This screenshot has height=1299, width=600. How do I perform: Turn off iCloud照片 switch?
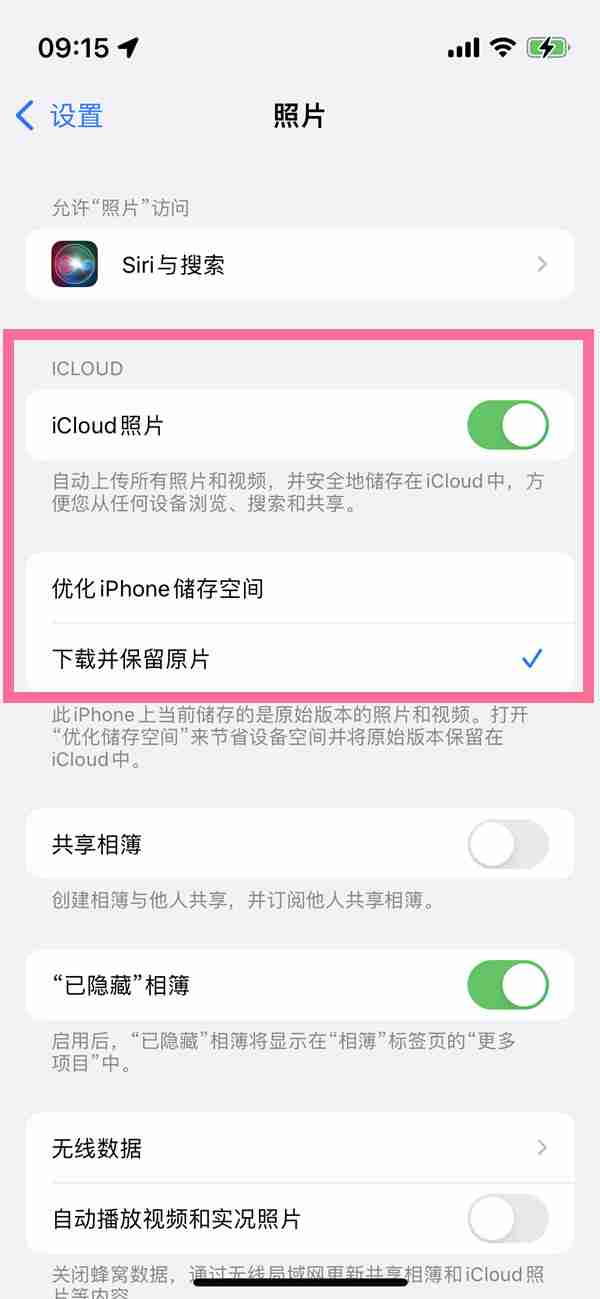pos(507,426)
